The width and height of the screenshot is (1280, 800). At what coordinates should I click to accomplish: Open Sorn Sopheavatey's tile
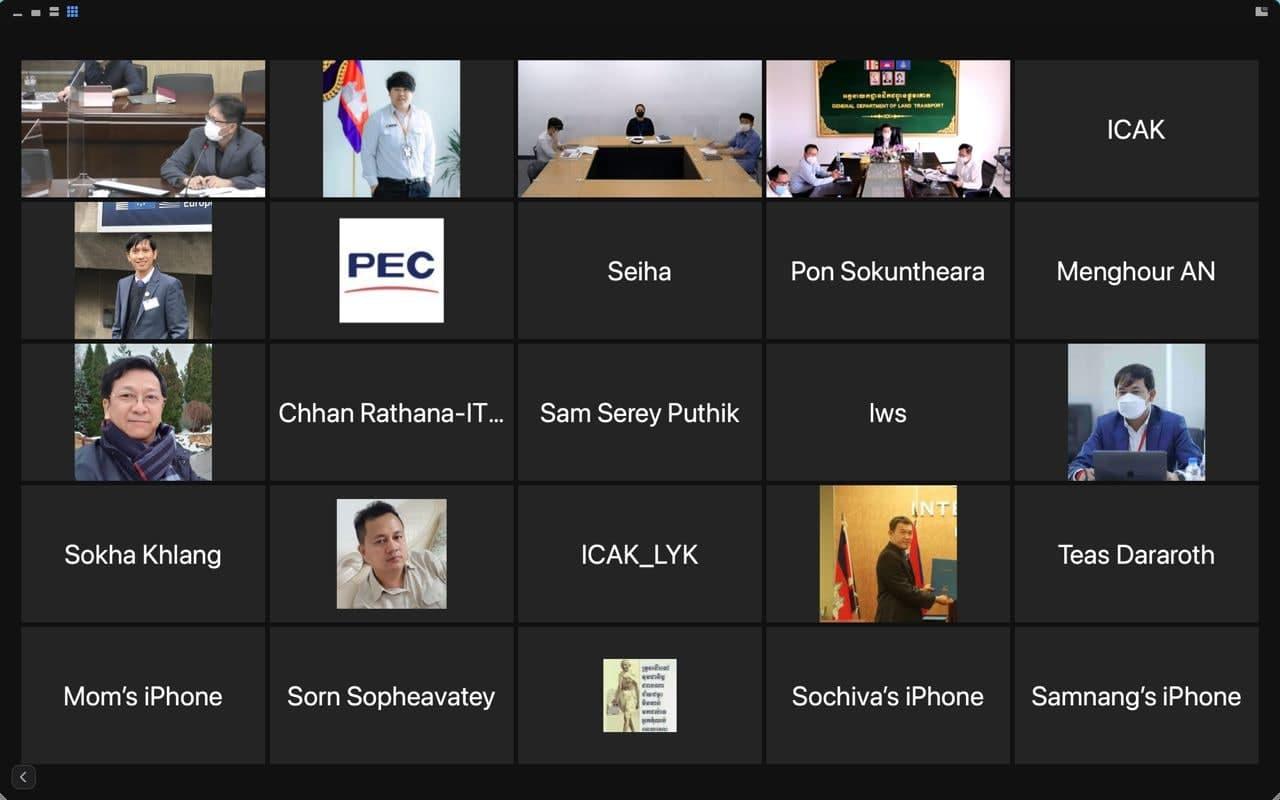click(391, 696)
